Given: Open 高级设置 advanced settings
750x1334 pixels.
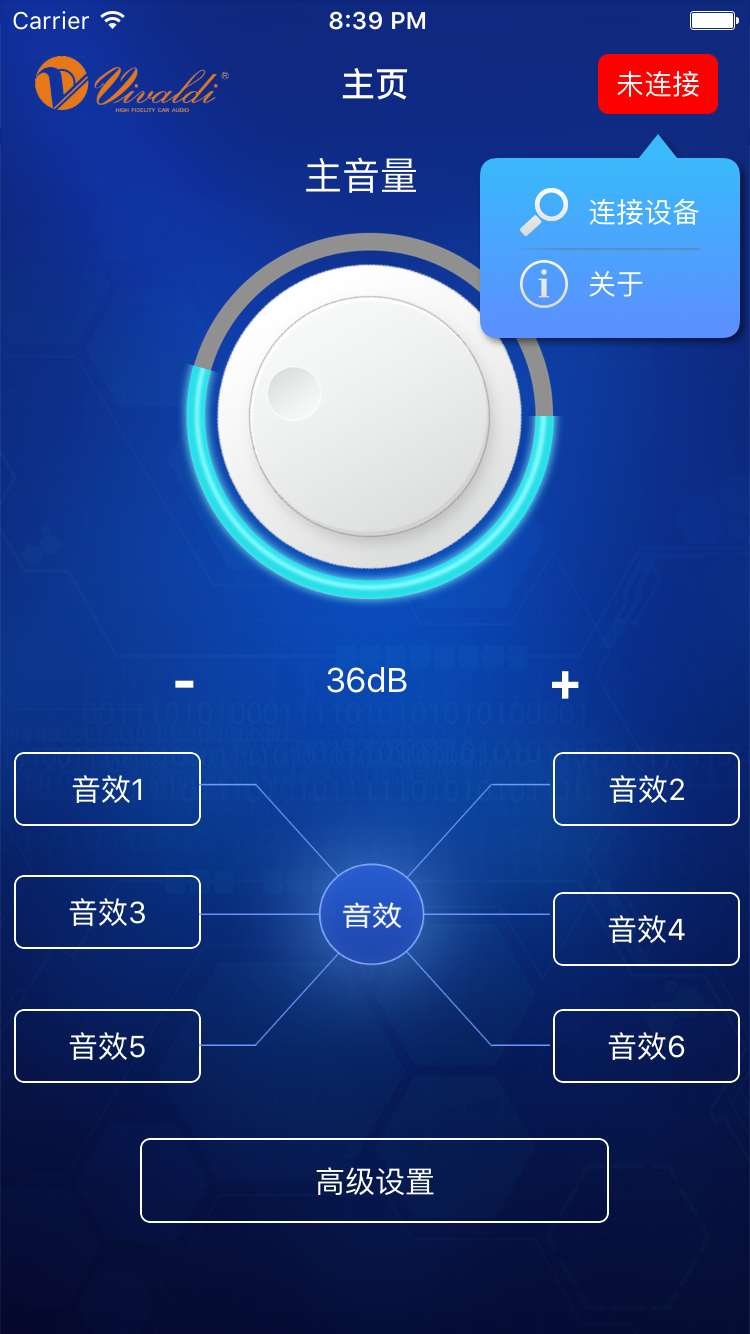Looking at the screenshot, I should 374,1181.
